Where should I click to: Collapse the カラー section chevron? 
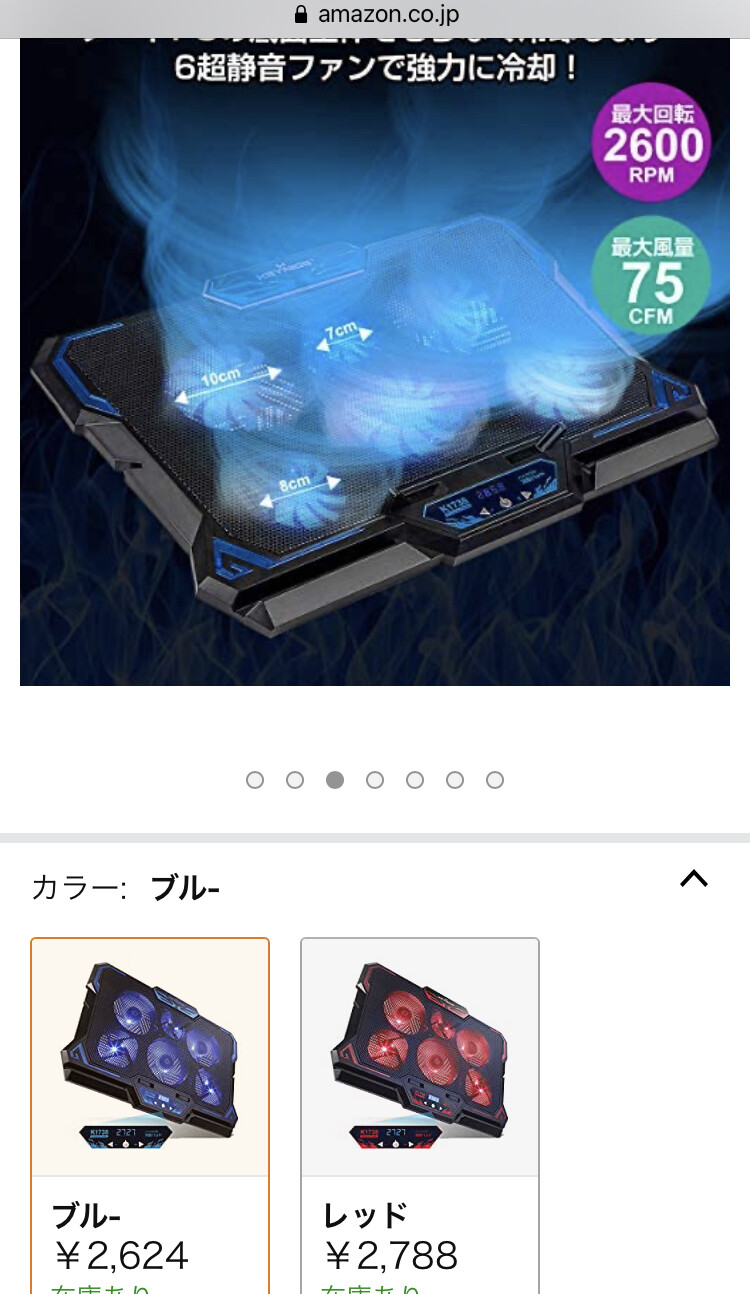click(x=693, y=879)
